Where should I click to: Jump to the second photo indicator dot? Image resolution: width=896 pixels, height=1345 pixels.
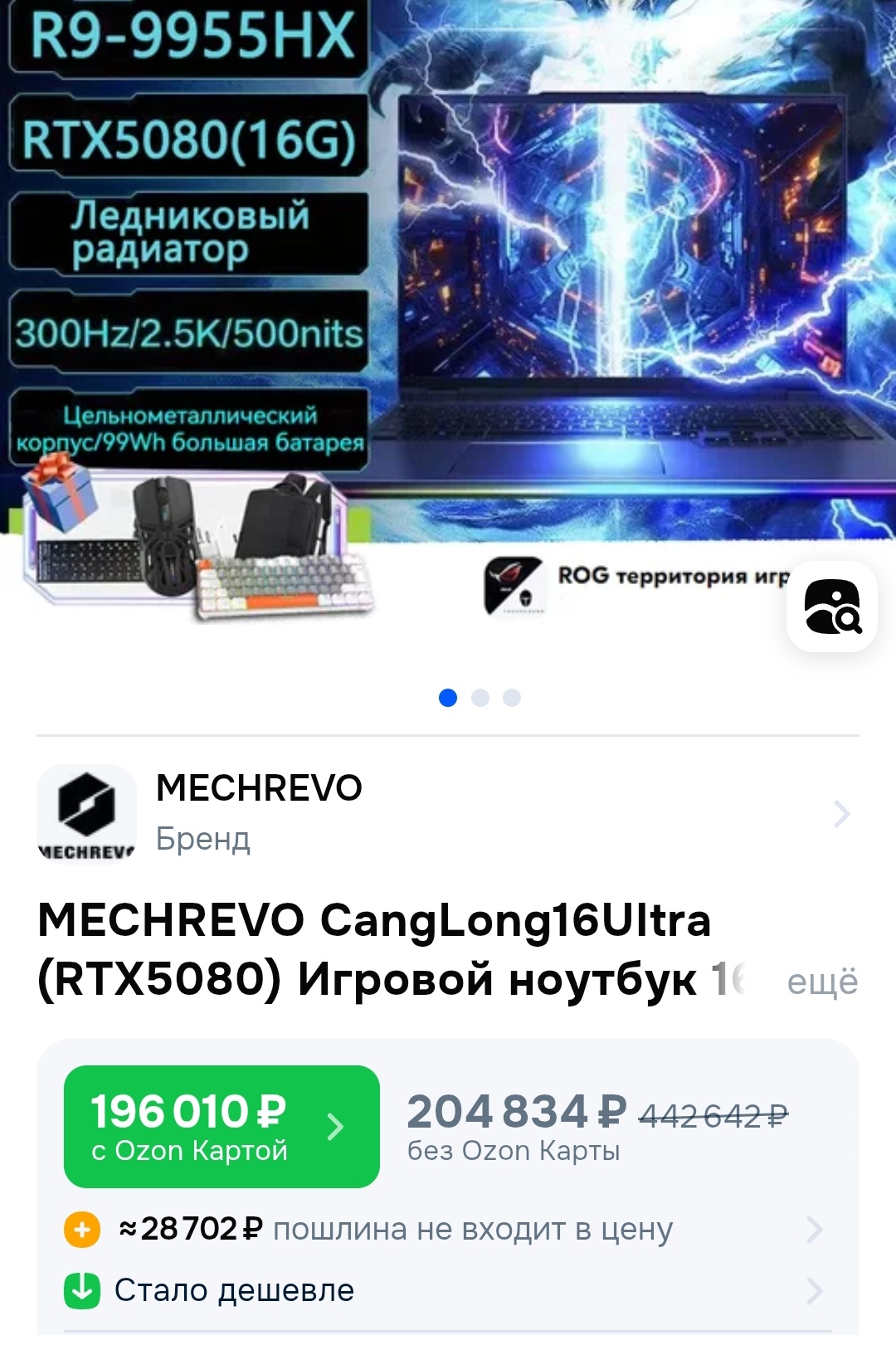(480, 698)
